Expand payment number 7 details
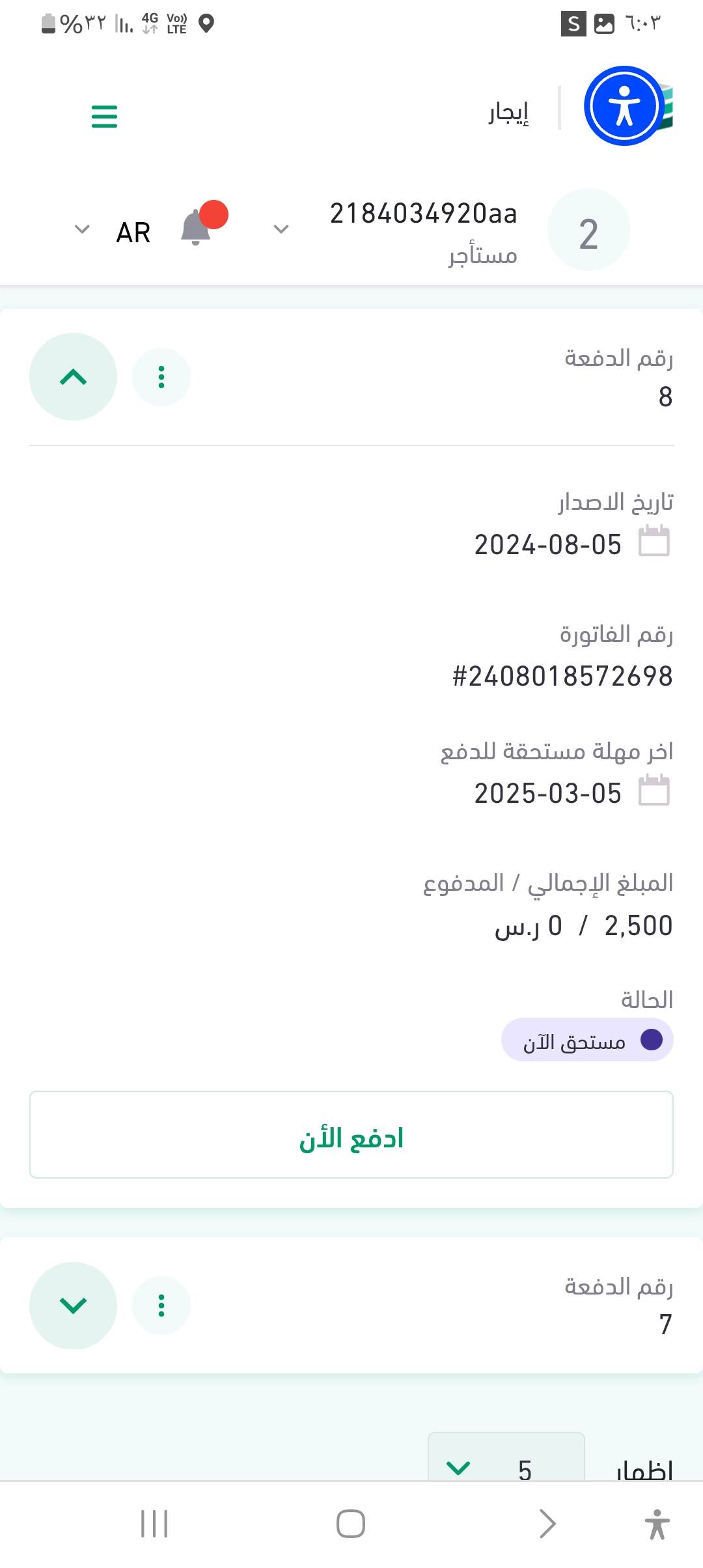The image size is (703, 1568). click(x=73, y=1306)
